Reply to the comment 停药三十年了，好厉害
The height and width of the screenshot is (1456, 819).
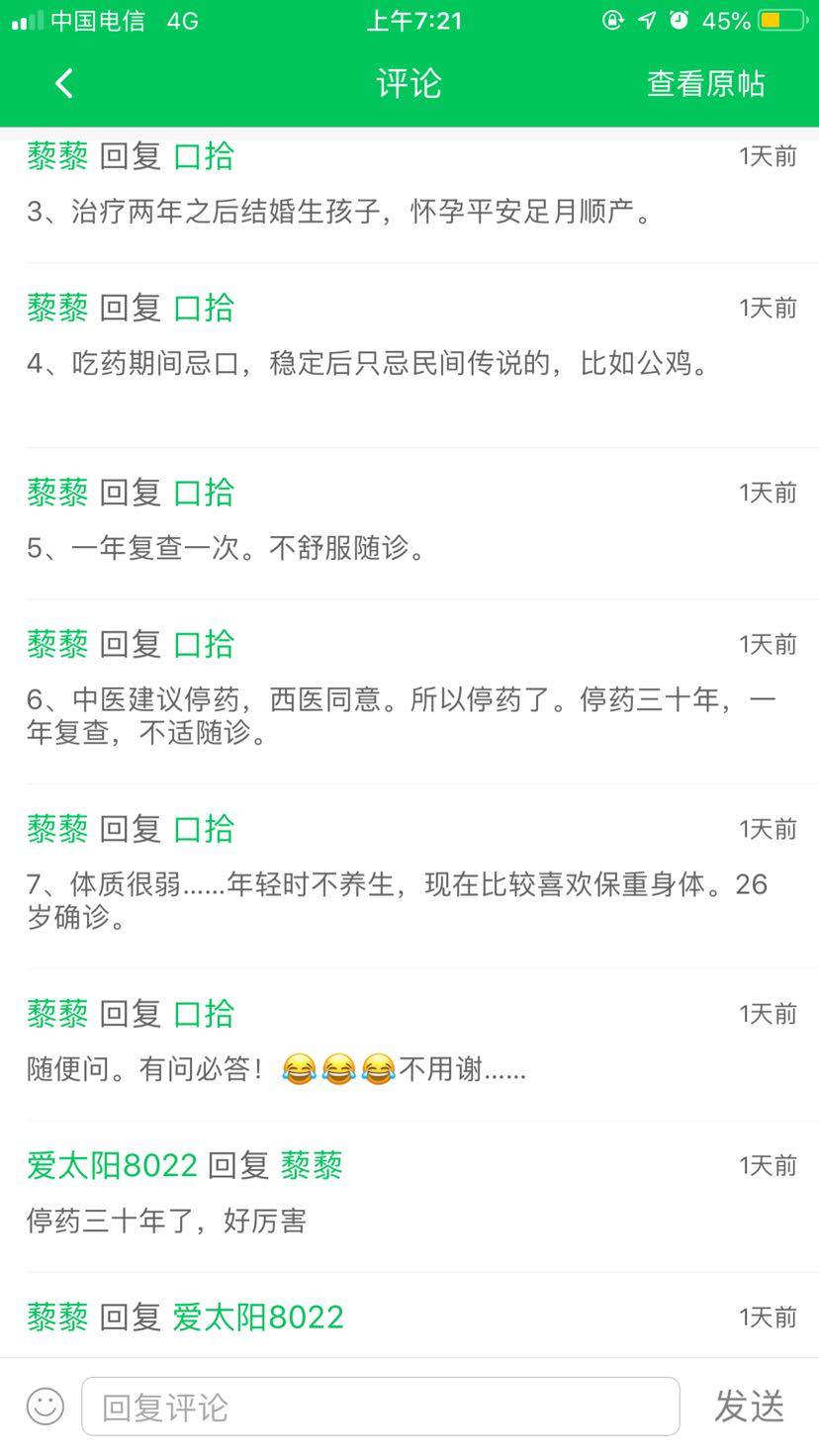pyautogui.click(x=166, y=1222)
